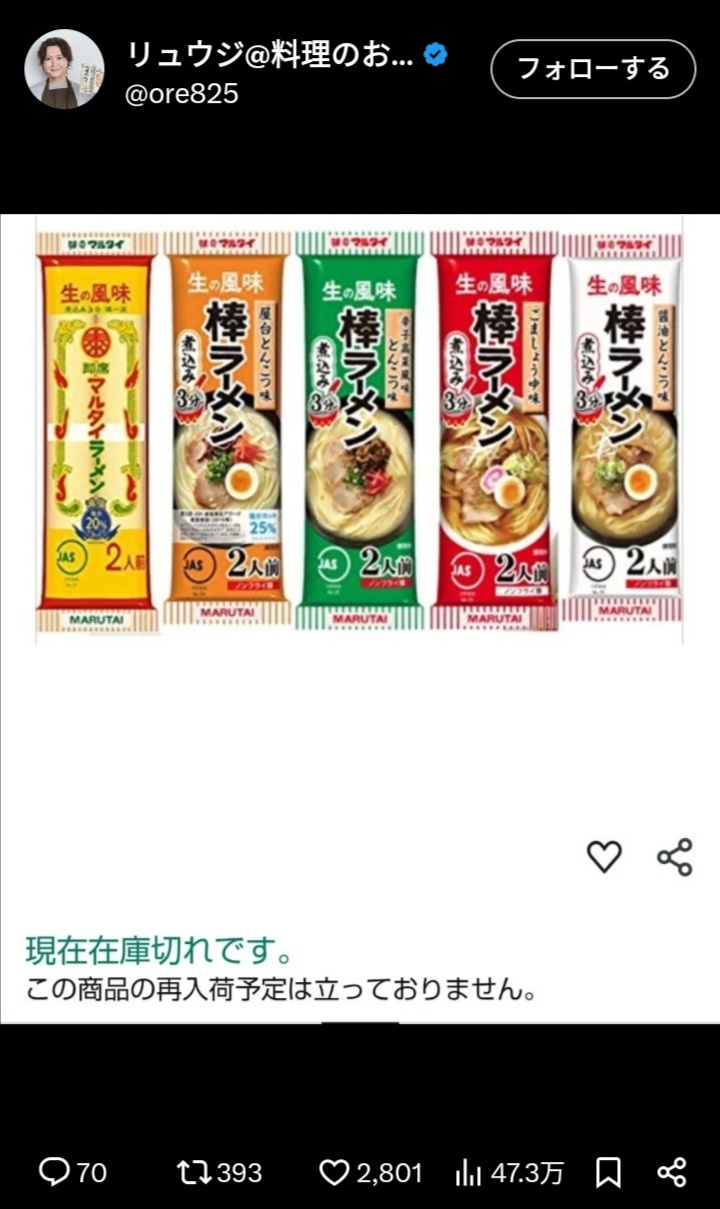This screenshot has height=1209, width=720.
Task: Open the @ore825 profile name
Action: coord(270,55)
